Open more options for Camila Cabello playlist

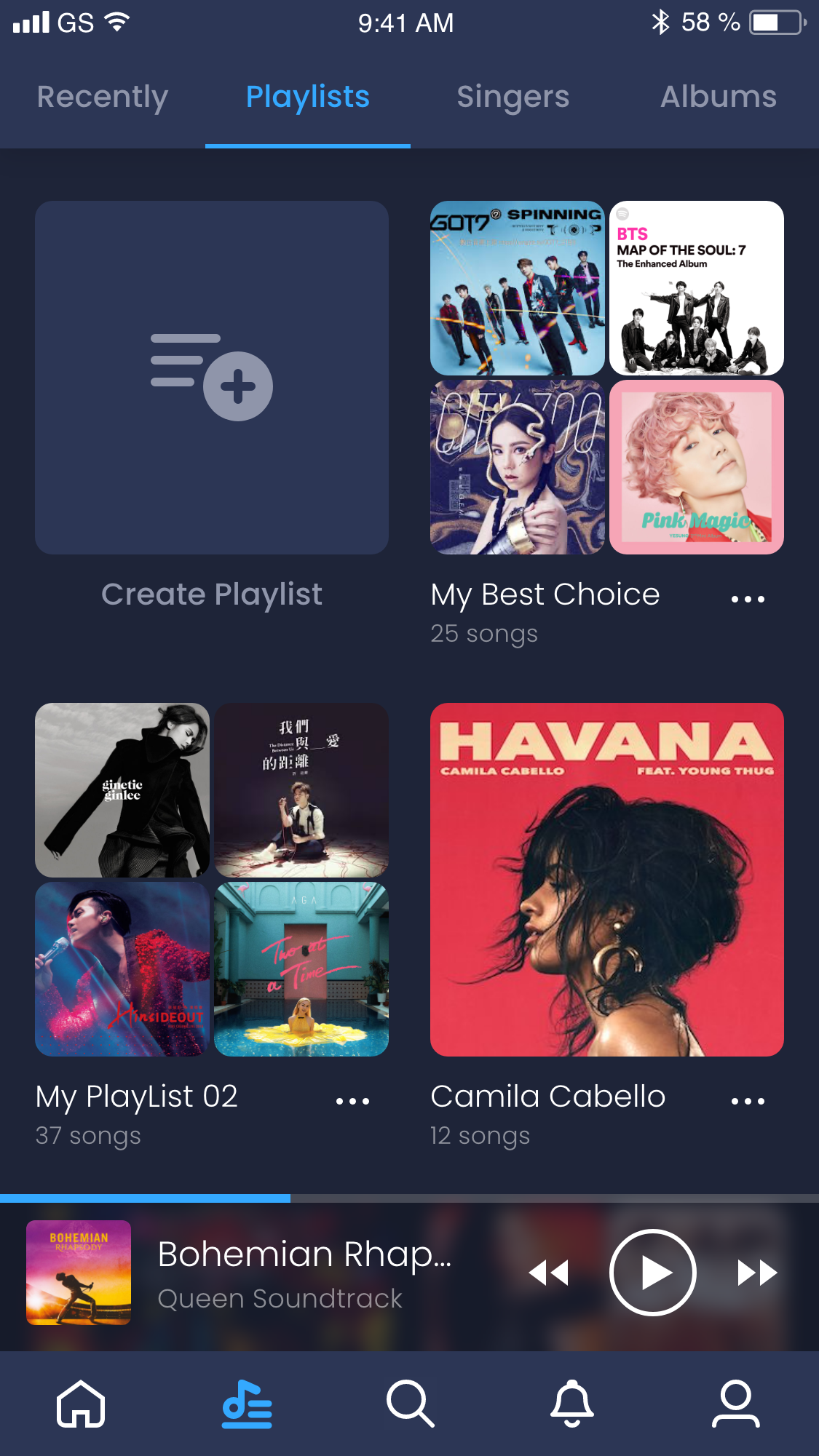[748, 1101]
